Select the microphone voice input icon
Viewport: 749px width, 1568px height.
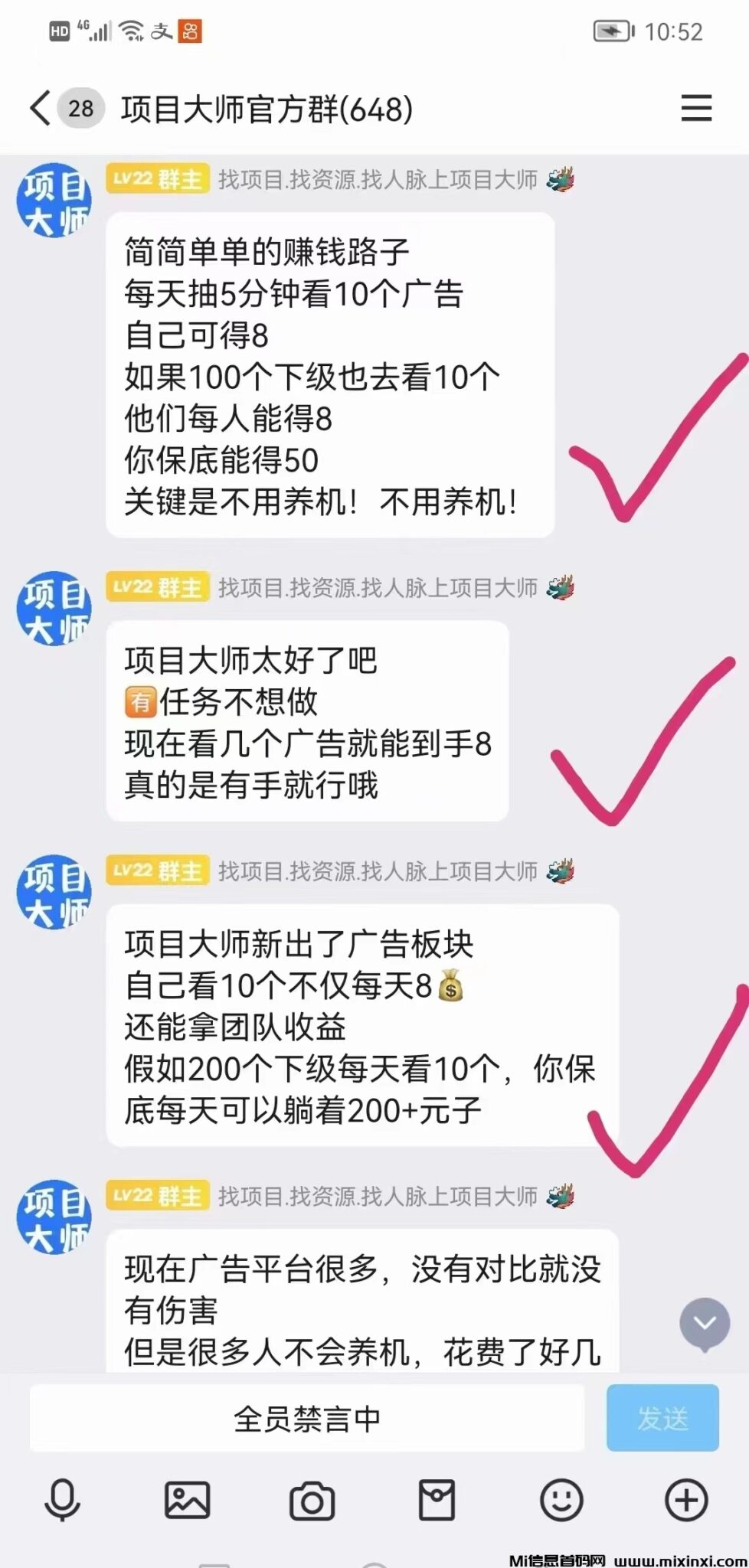click(x=62, y=1502)
